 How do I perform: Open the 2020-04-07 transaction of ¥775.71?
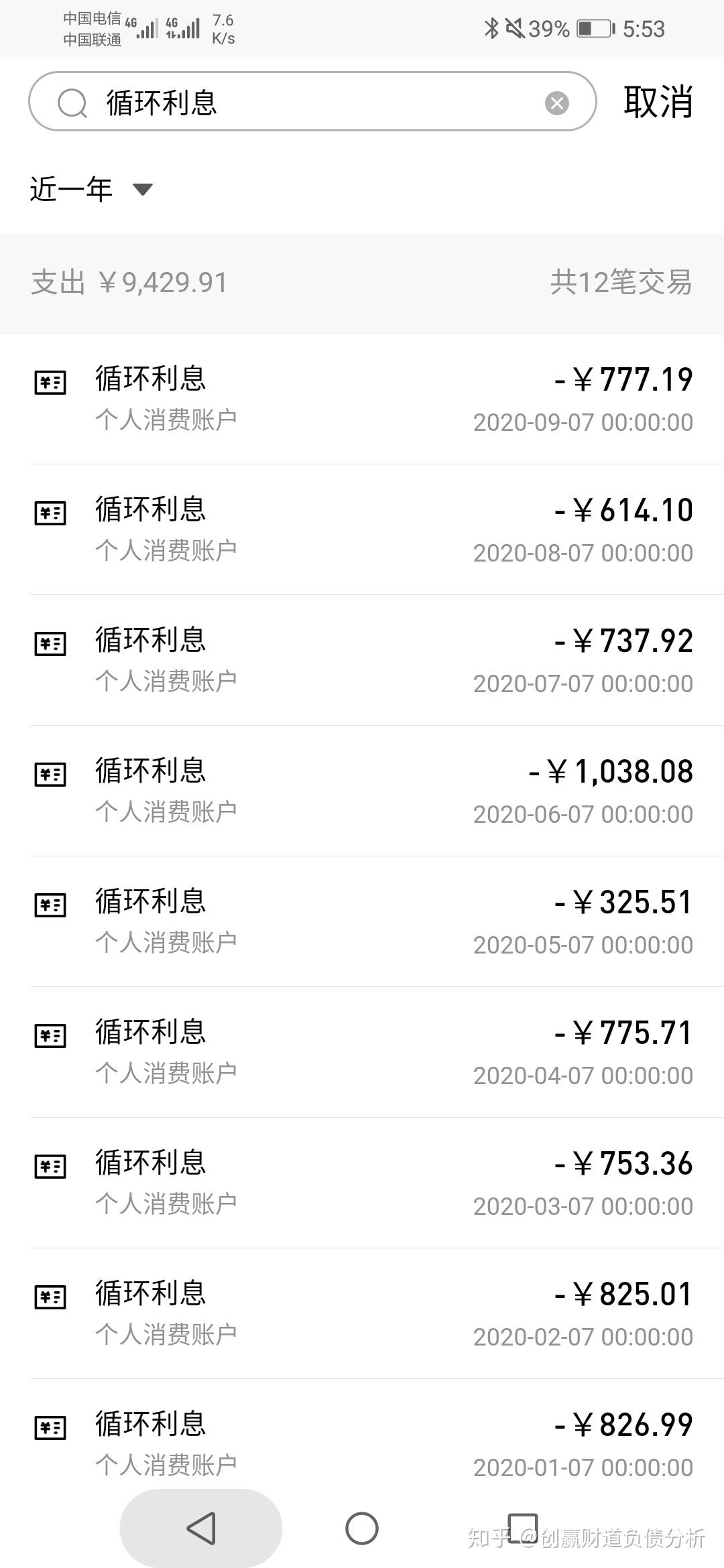(362, 1053)
